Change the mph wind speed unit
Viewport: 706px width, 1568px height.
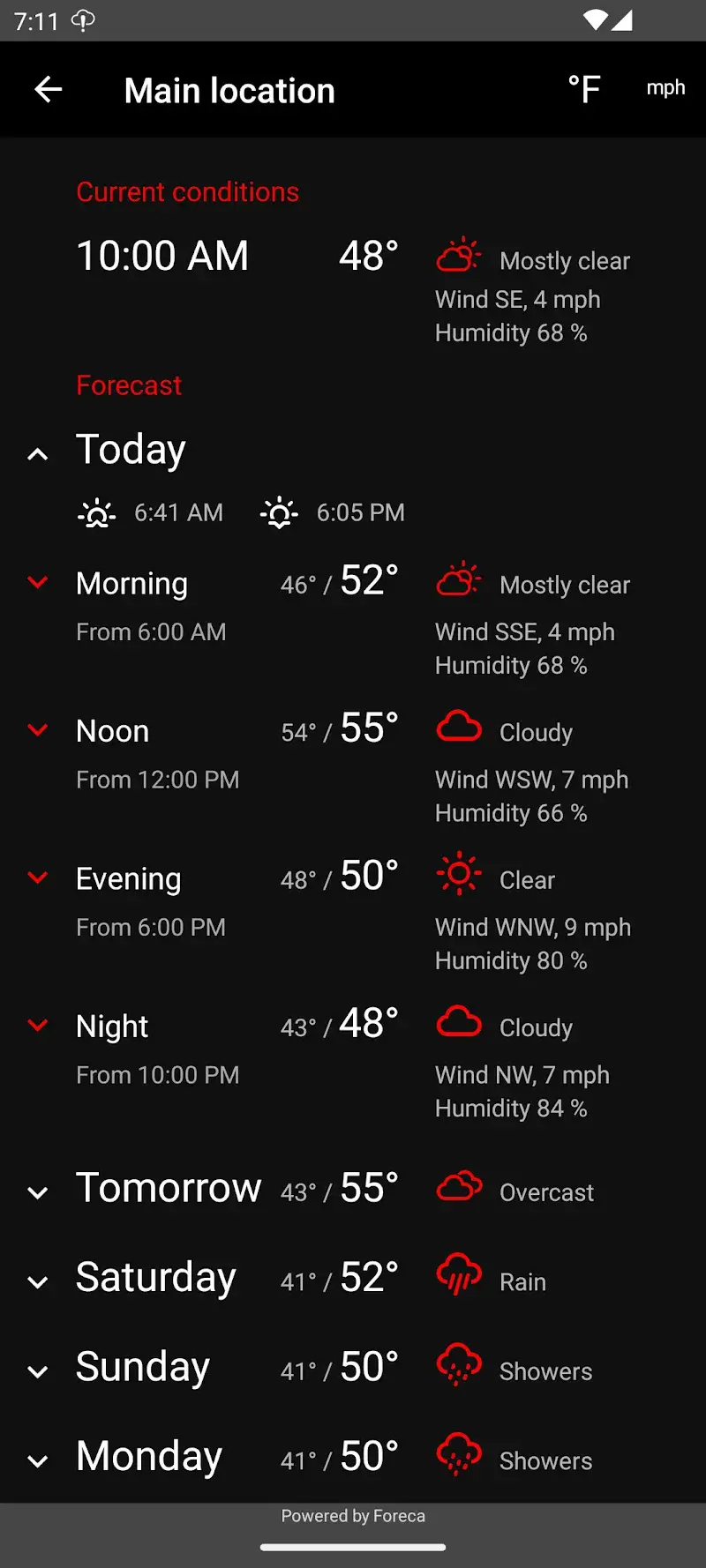pyautogui.click(x=665, y=88)
